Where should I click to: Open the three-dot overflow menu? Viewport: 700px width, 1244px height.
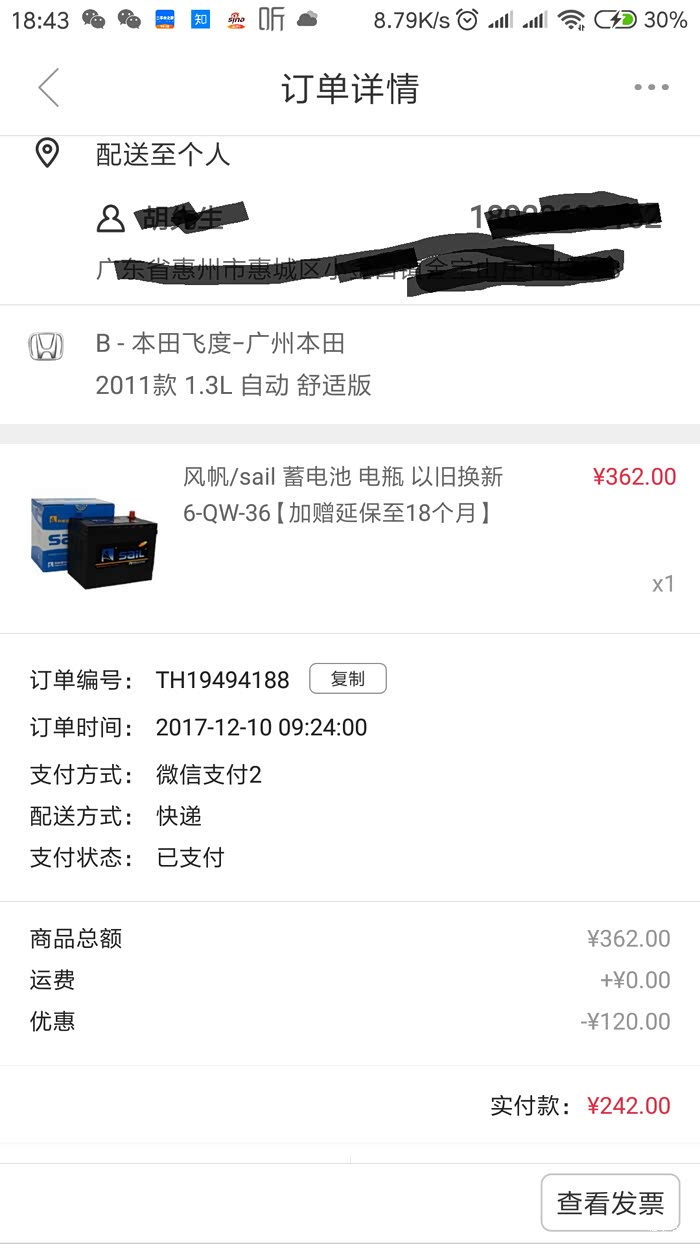(x=651, y=88)
